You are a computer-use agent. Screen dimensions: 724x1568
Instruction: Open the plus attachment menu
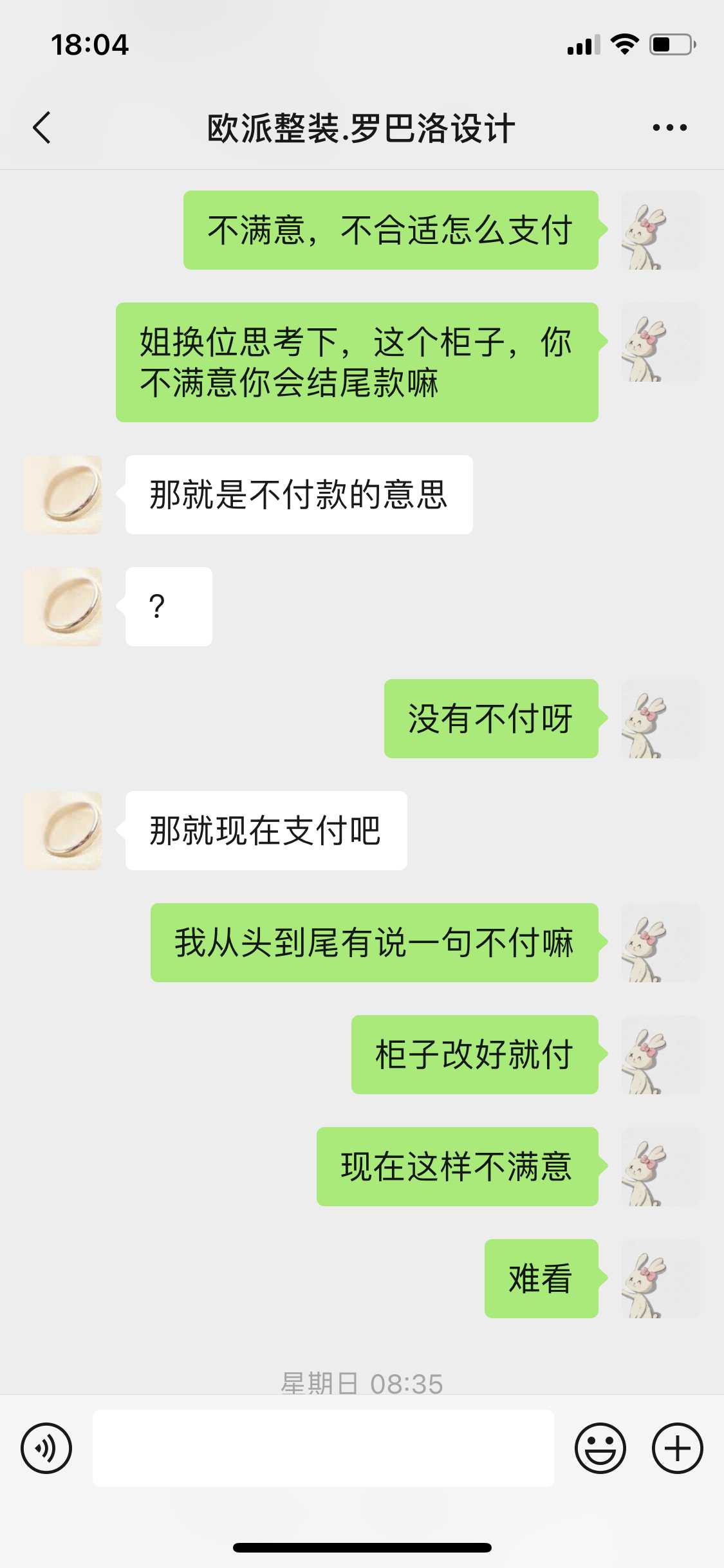tap(677, 1448)
